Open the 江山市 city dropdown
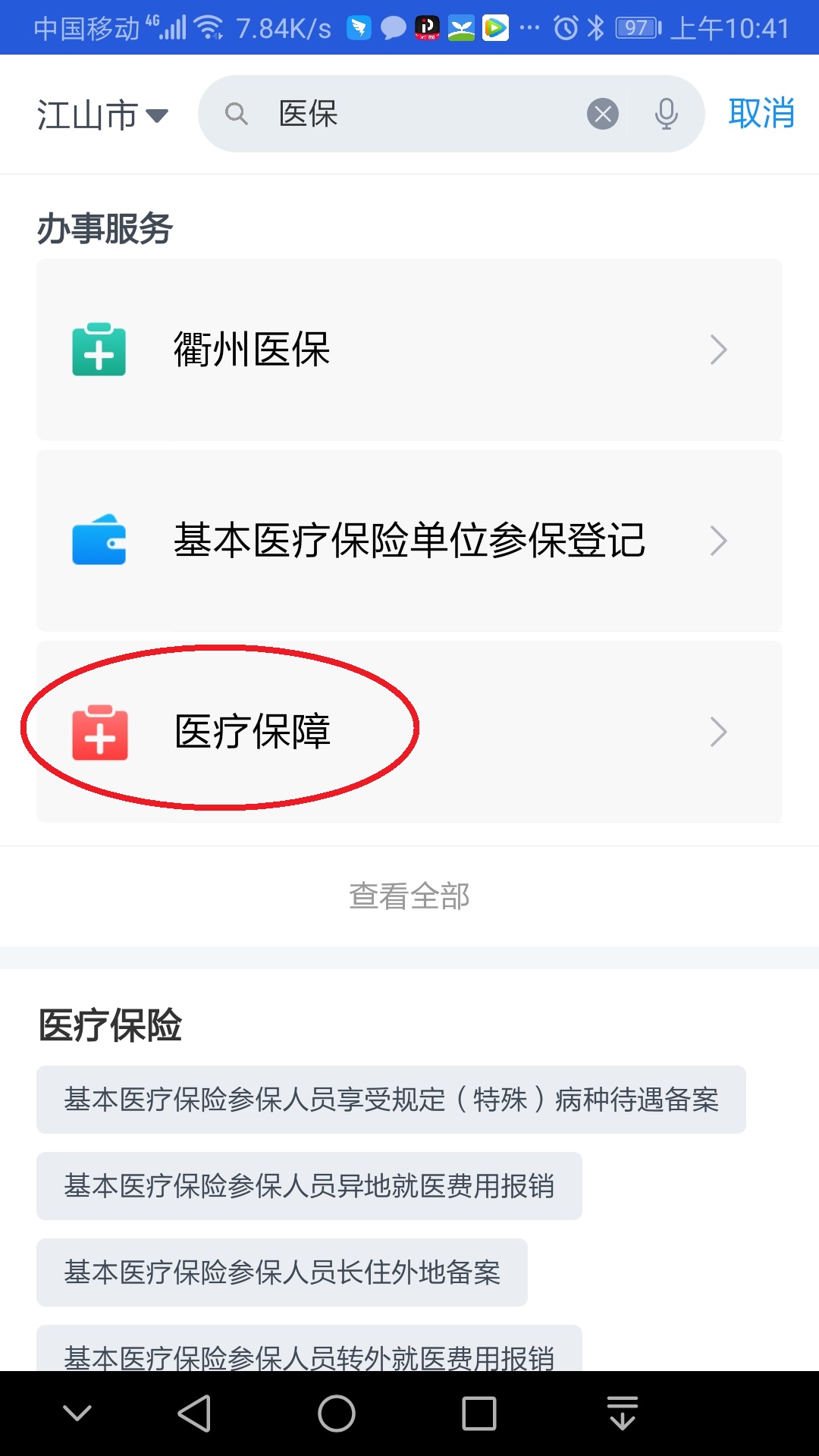 (102, 115)
